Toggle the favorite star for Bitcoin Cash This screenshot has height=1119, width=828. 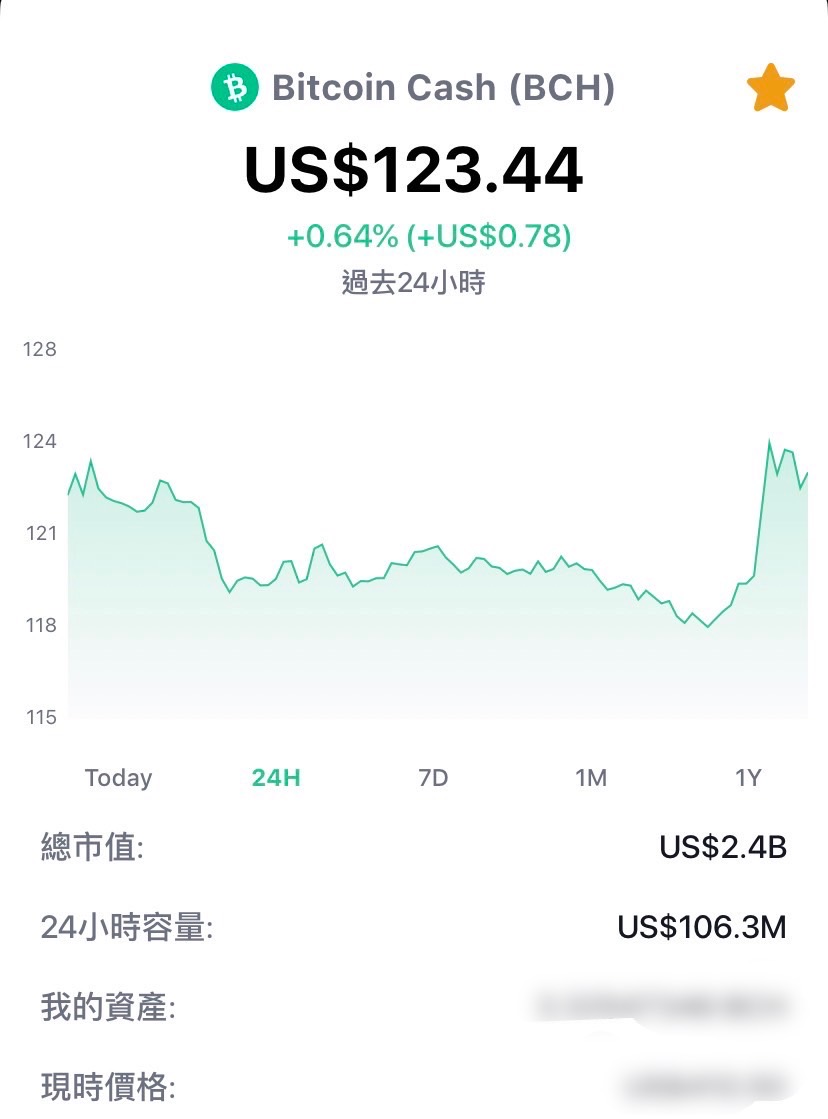point(770,88)
